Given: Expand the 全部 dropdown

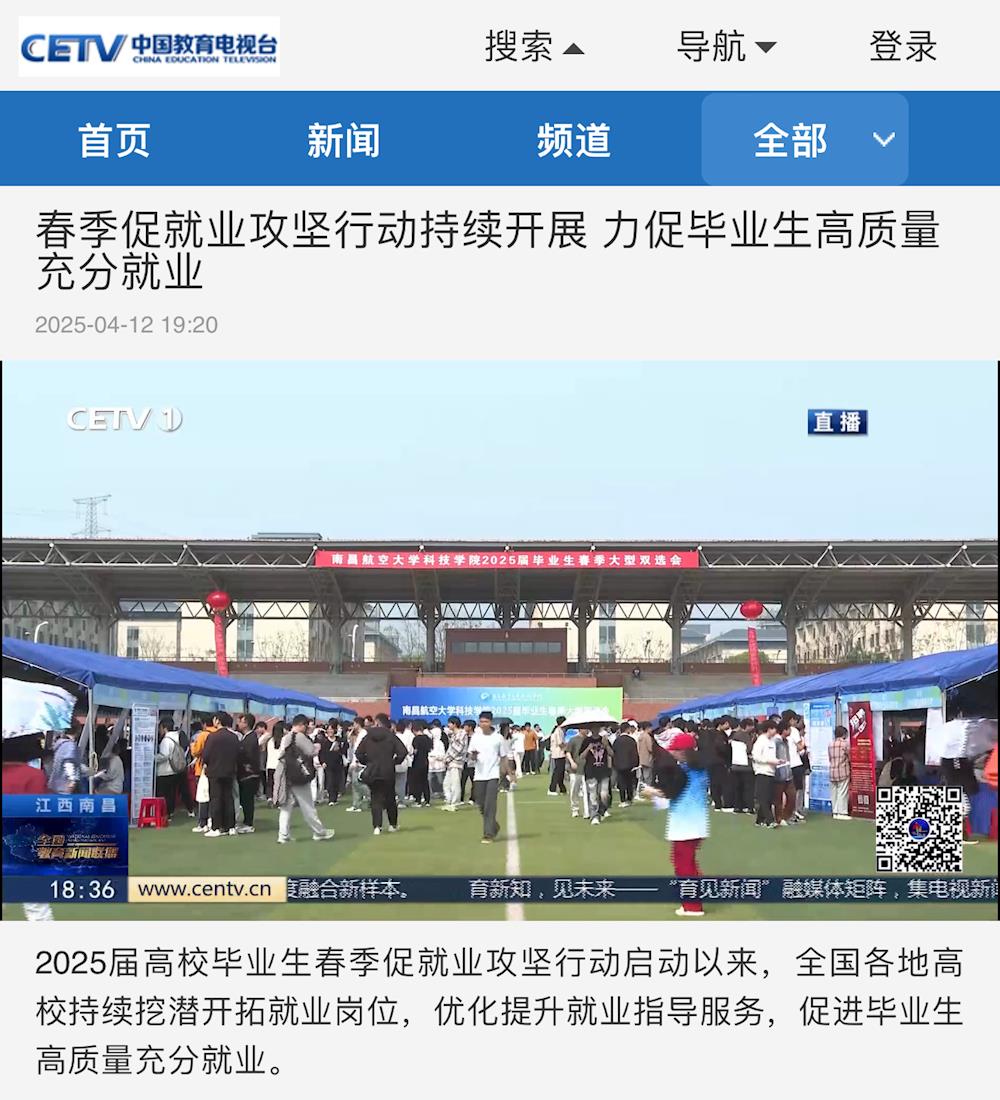Looking at the screenshot, I should 805,140.
